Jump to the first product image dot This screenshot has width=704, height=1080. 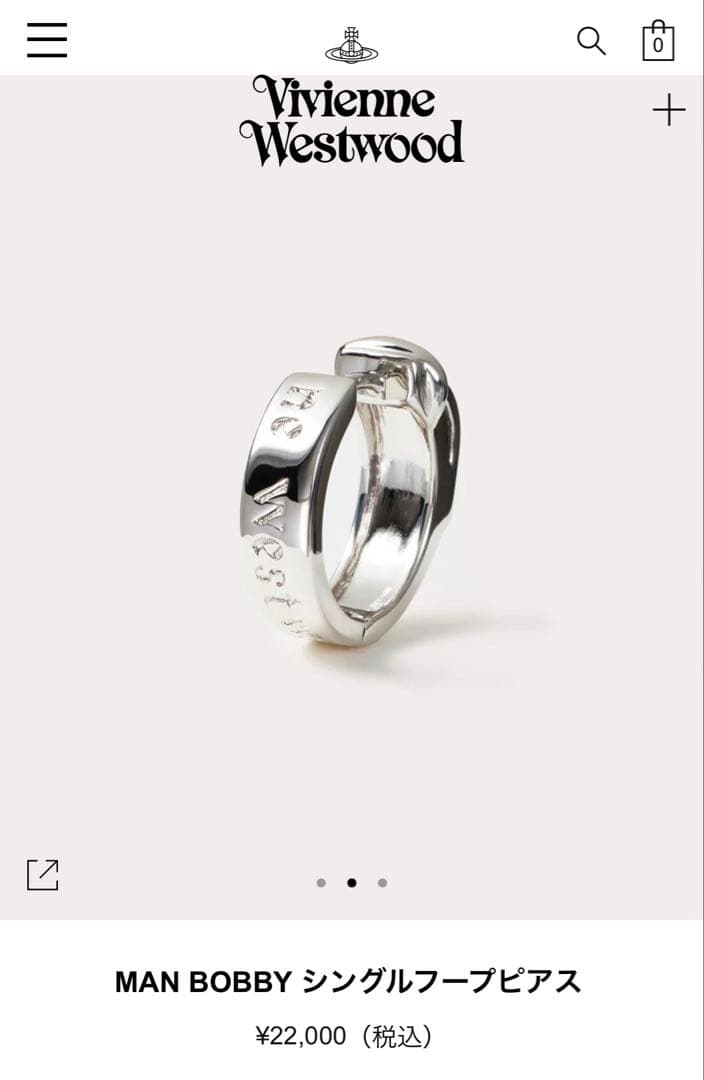(321, 883)
